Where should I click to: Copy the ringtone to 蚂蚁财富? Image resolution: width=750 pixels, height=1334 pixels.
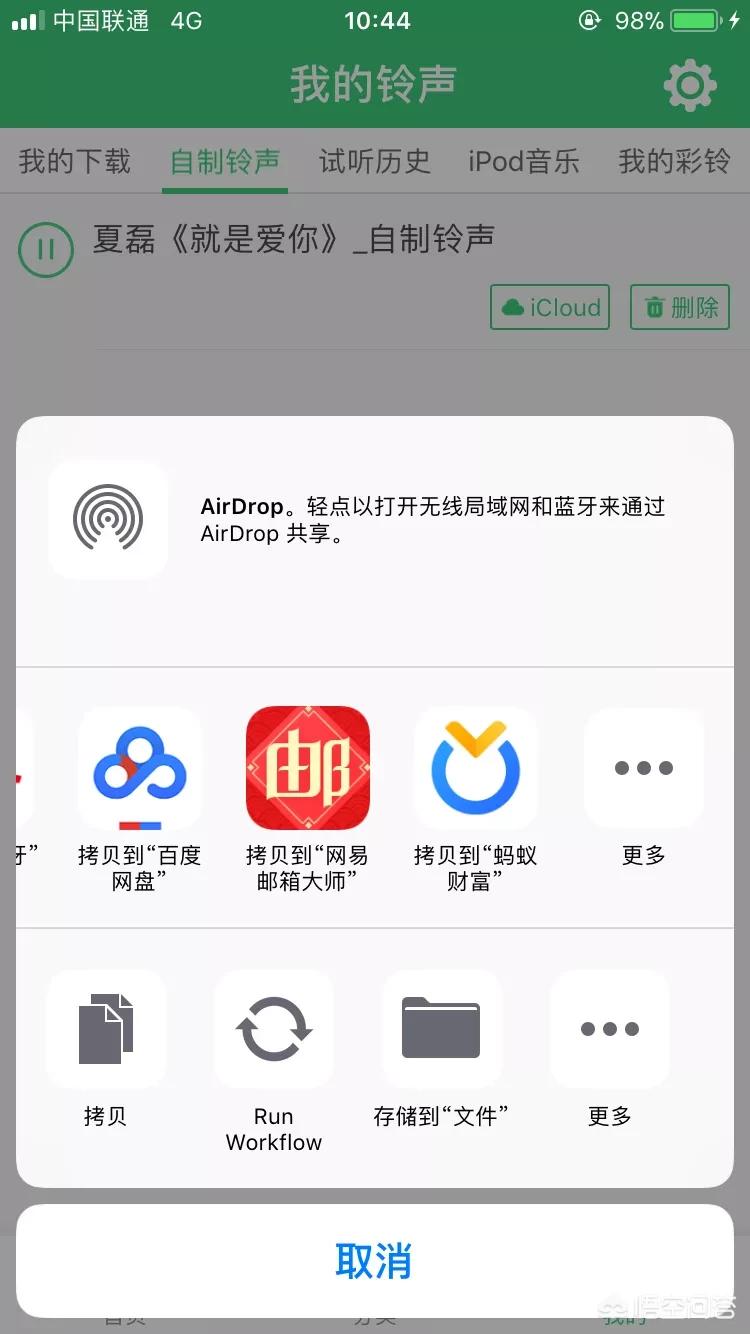[x=476, y=769]
